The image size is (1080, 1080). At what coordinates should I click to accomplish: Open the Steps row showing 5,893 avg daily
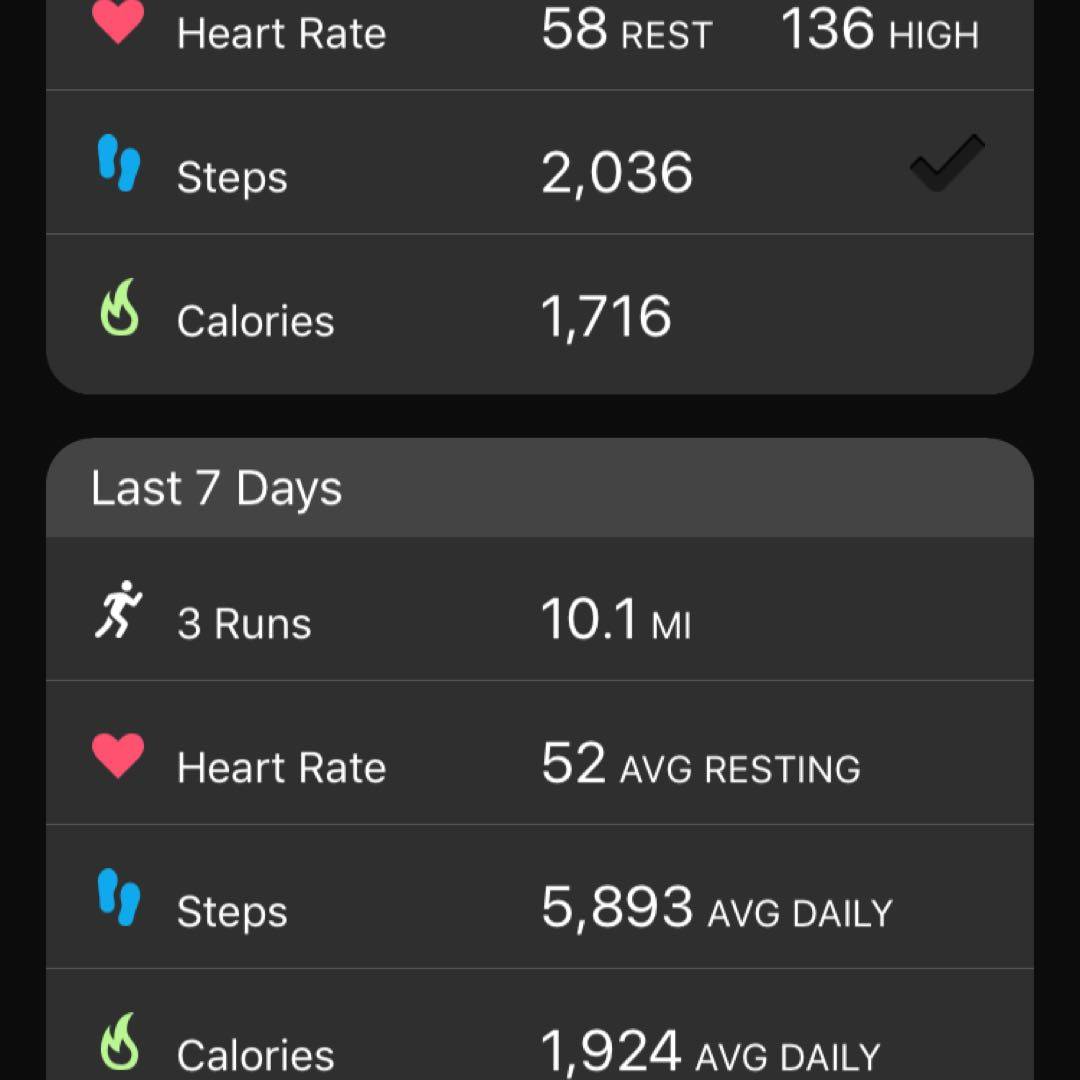pos(540,909)
